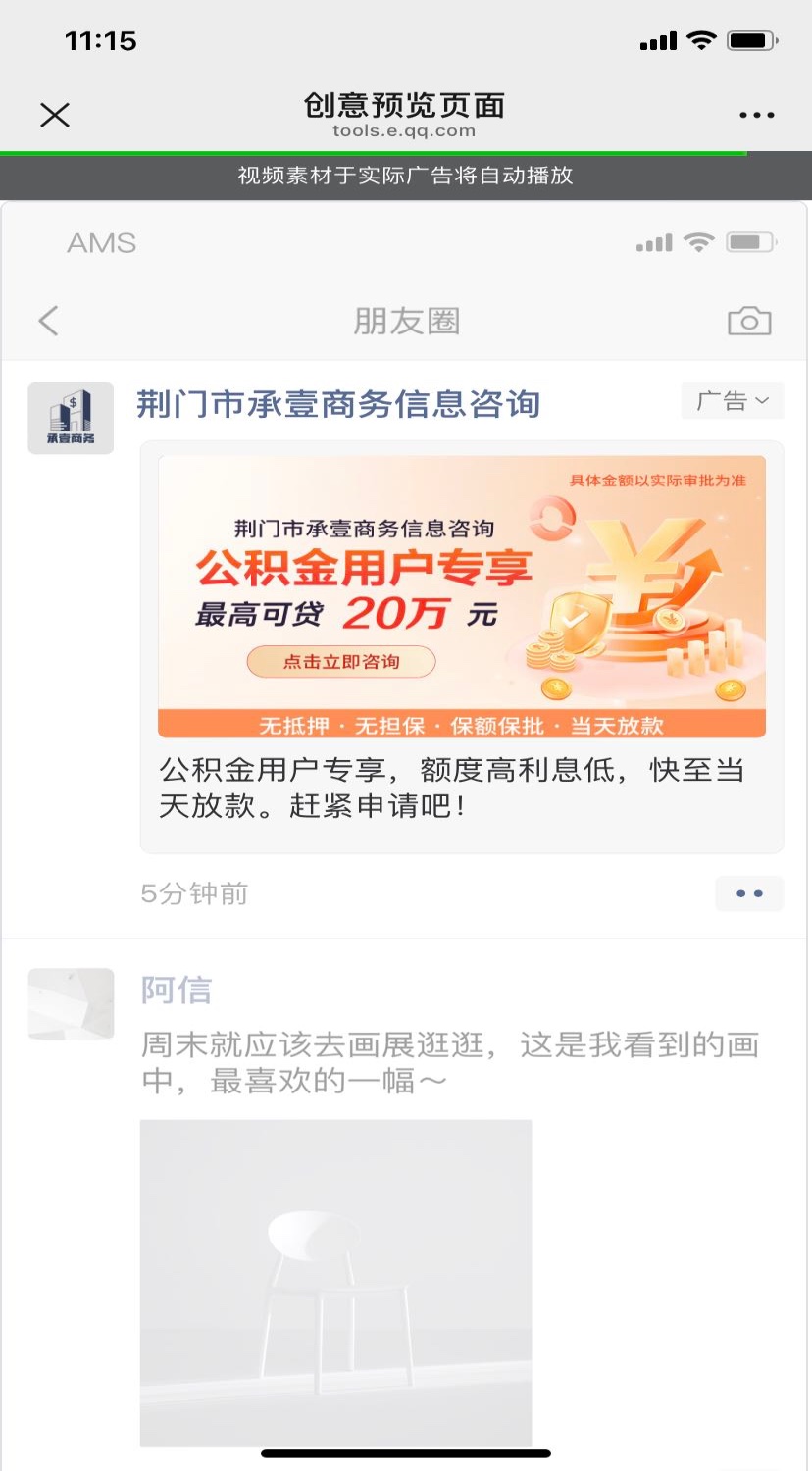The image size is (812, 1471).
Task: Open 阿信's profile name
Action: (177, 990)
